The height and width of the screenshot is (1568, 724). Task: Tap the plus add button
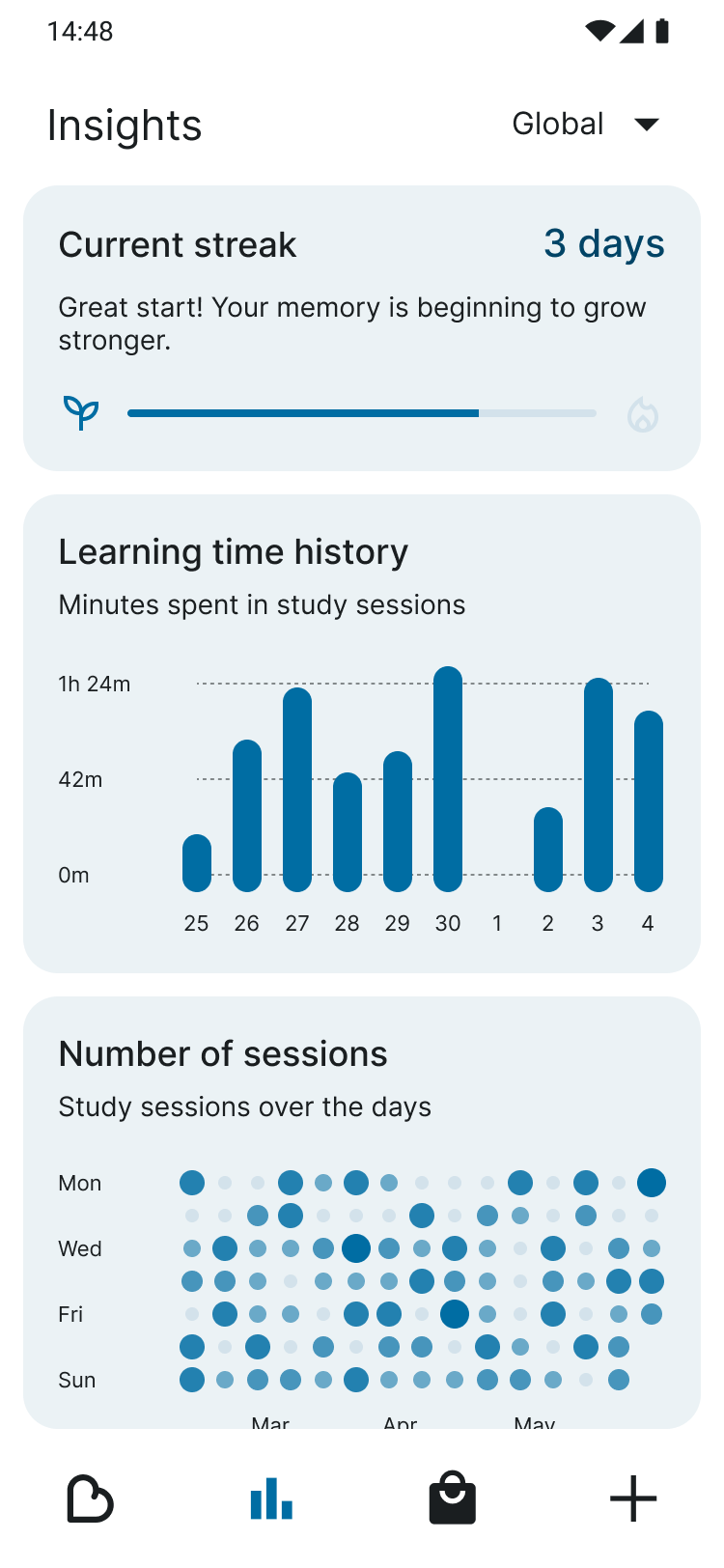click(x=633, y=1498)
